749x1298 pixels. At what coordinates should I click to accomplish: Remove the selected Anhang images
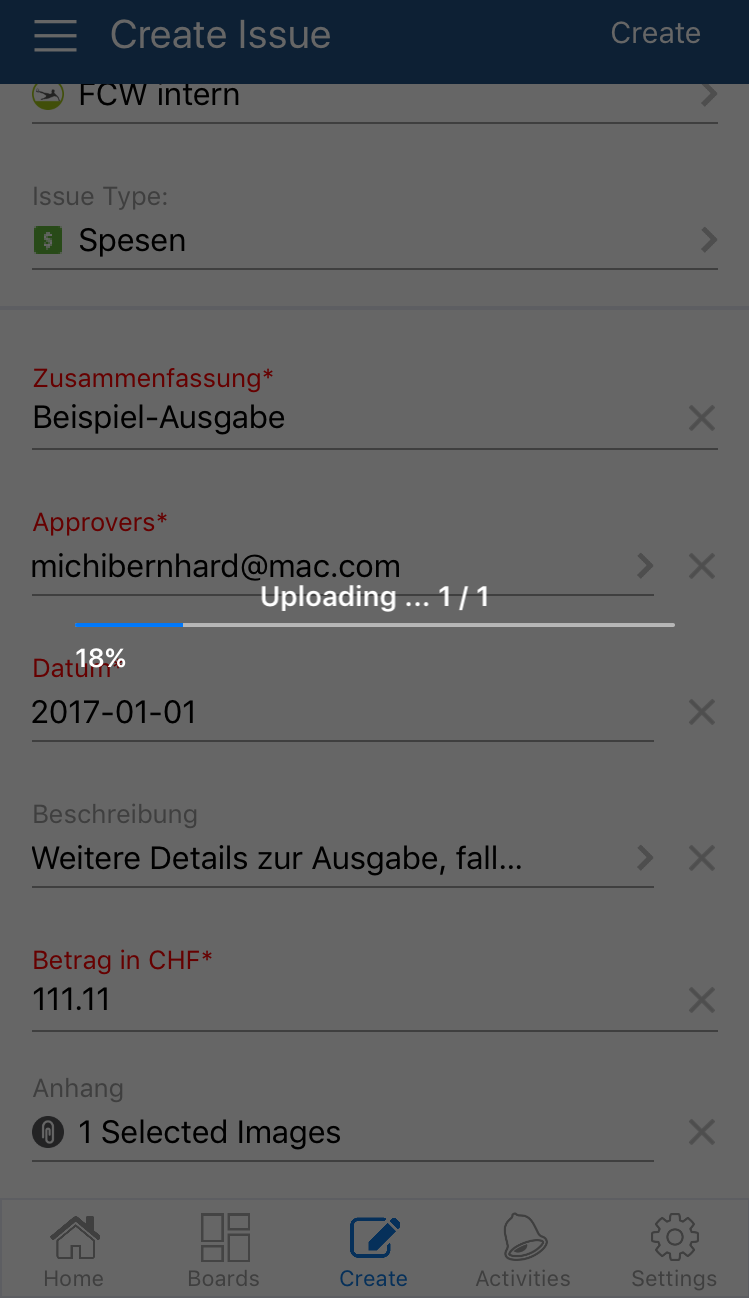702,1133
